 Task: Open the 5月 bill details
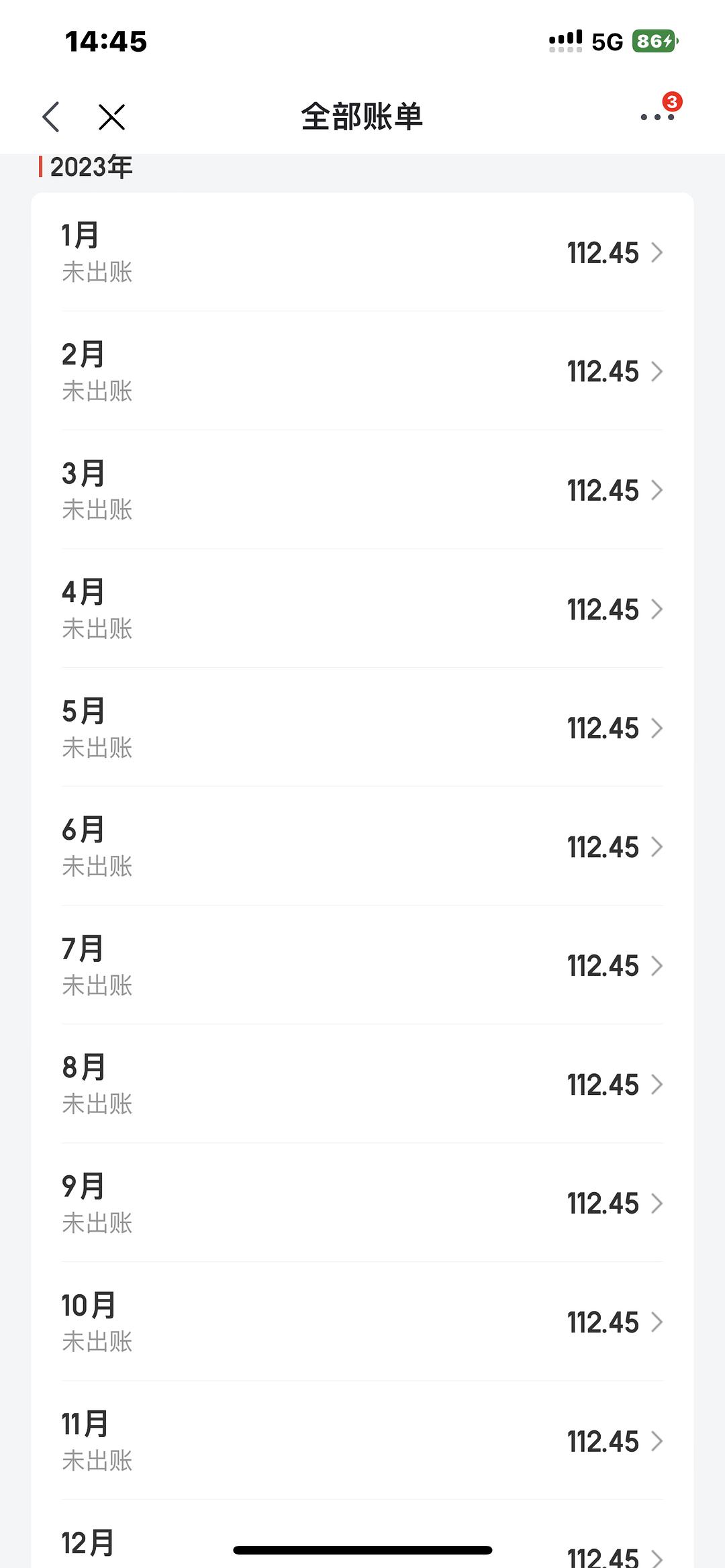coord(362,728)
